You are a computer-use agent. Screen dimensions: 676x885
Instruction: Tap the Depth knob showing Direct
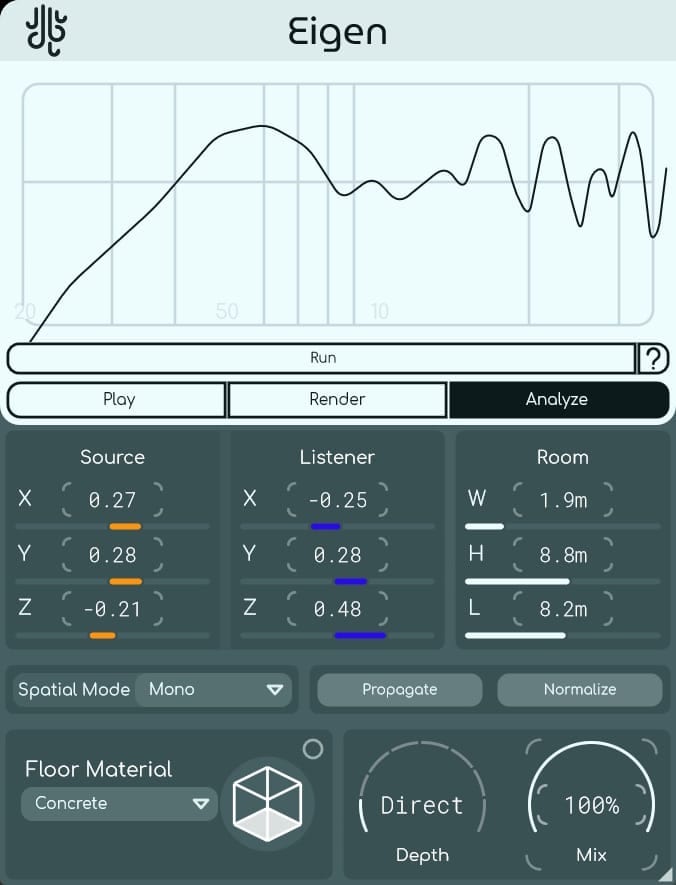[422, 803]
